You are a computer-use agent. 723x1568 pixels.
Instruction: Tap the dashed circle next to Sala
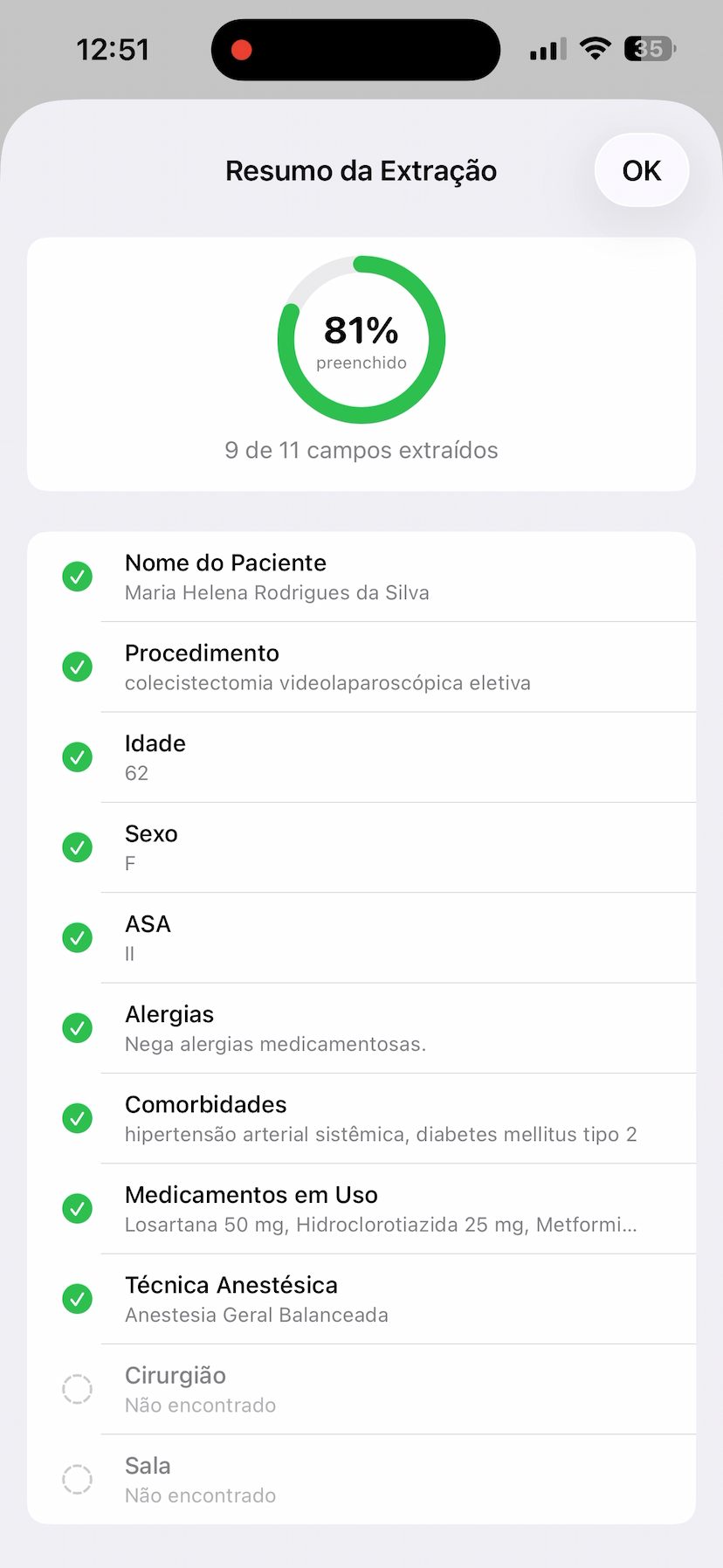click(77, 1479)
